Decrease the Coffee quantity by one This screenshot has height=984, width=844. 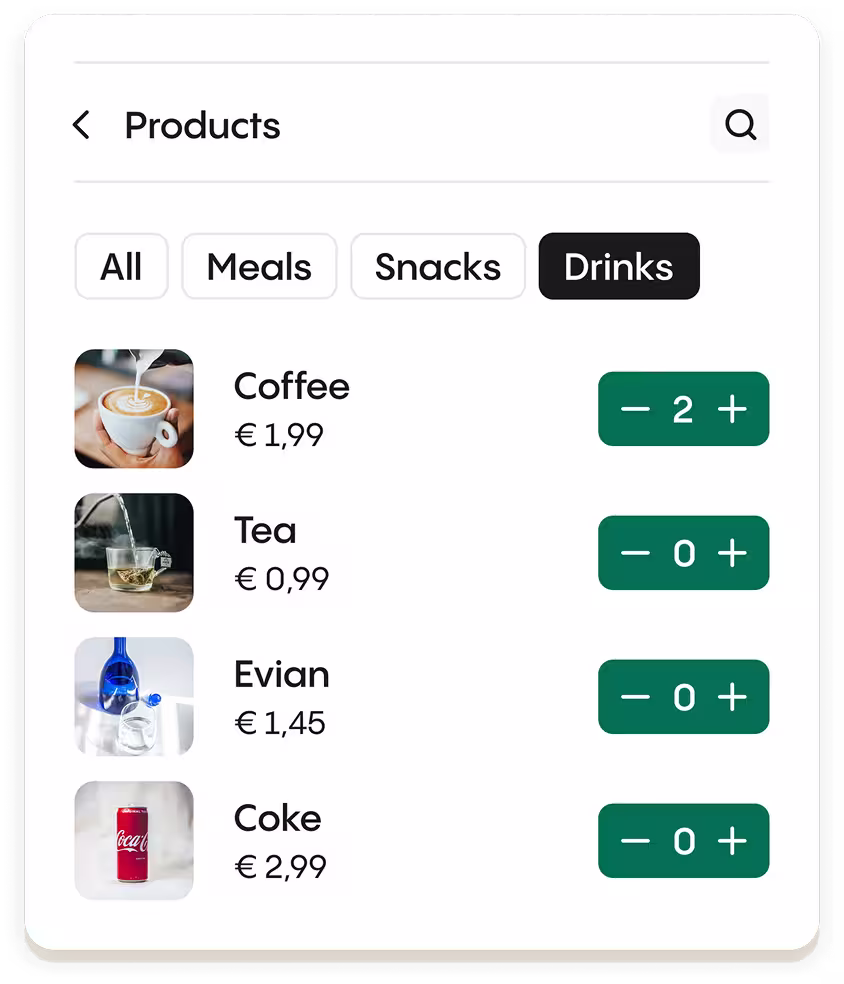pyautogui.click(x=635, y=409)
